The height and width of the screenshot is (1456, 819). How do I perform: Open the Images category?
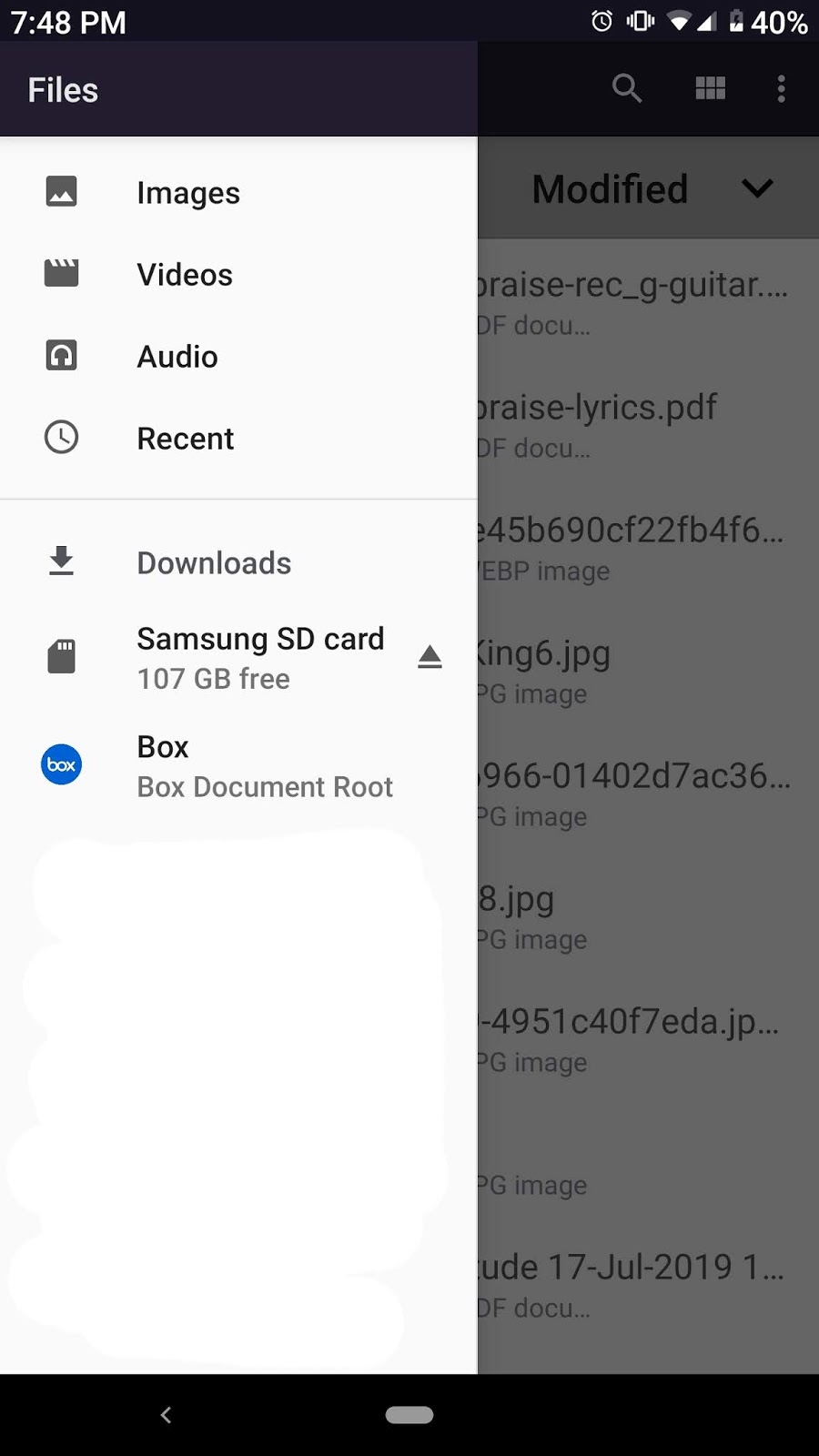188,193
